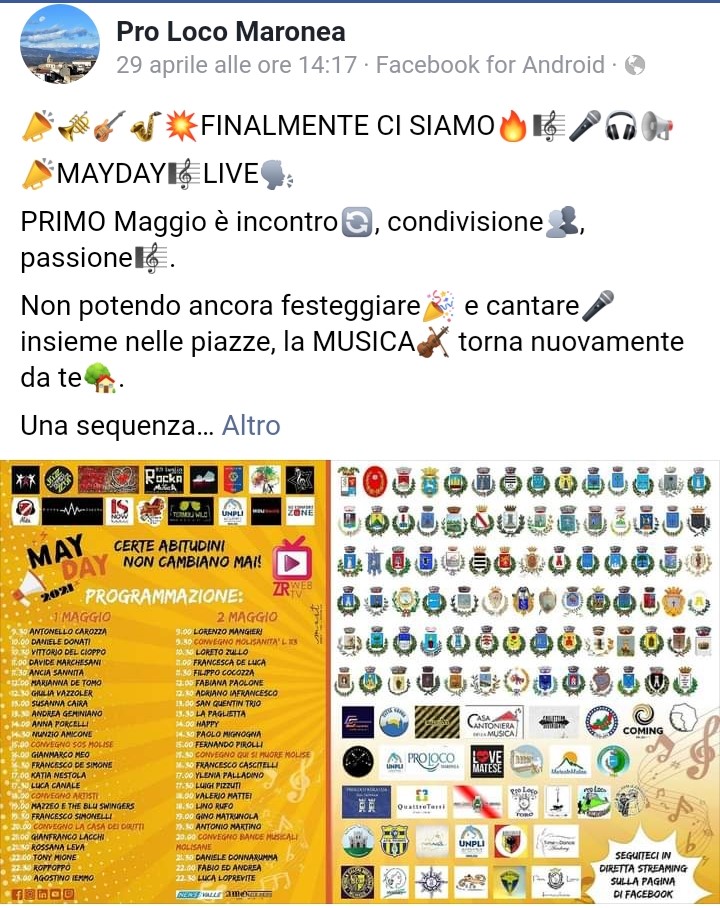Open the May Day programme poster image

[x=166, y=680]
